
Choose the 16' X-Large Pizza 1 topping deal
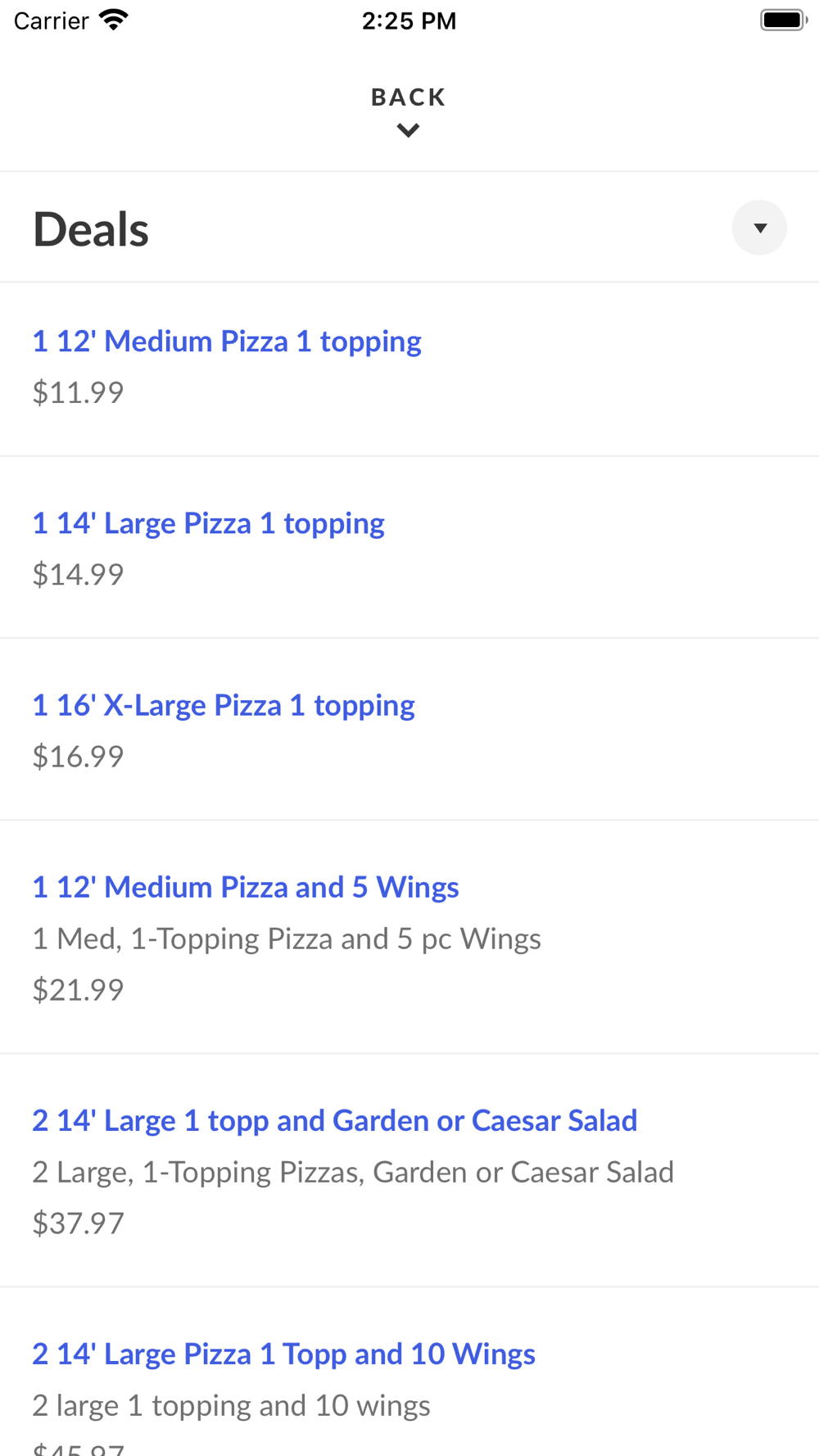tap(224, 705)
